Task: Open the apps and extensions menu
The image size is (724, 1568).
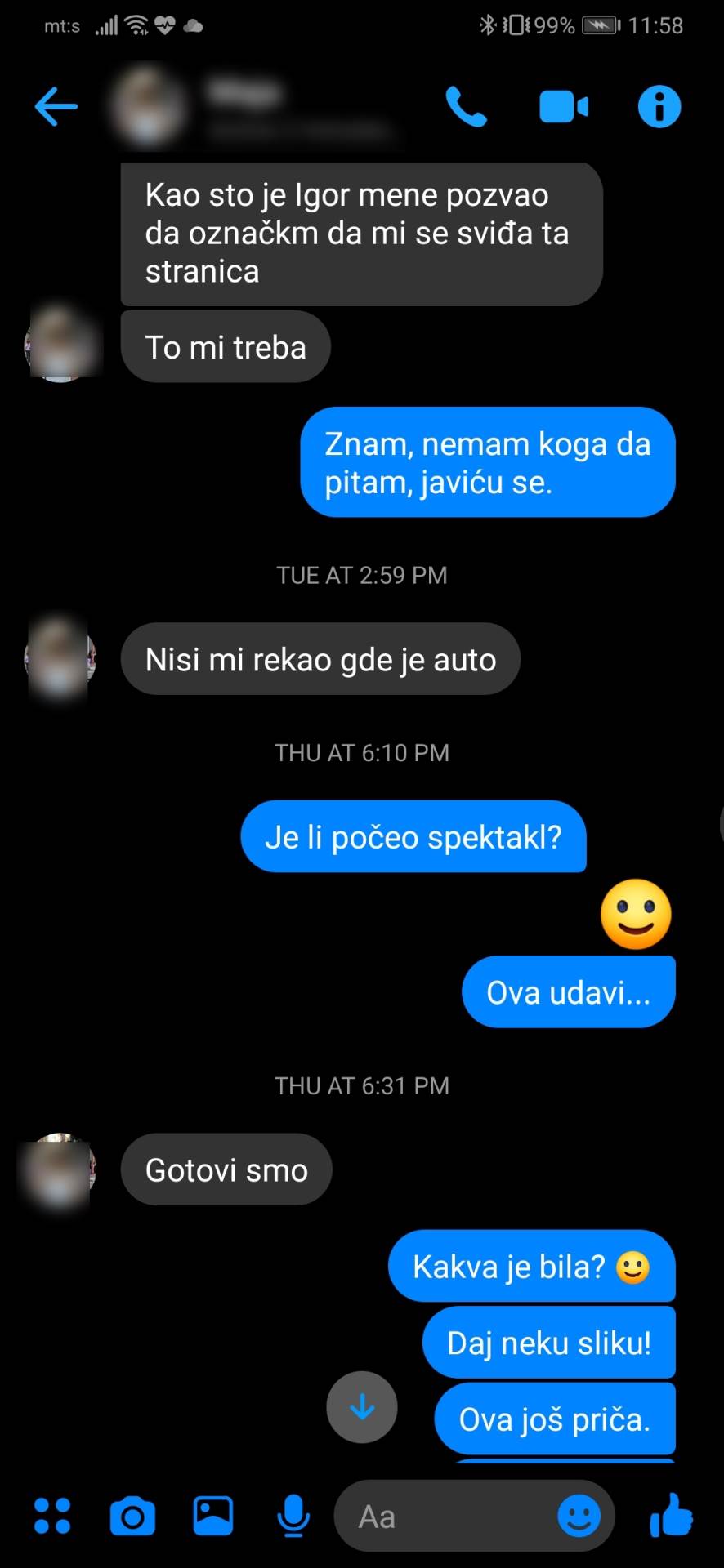Action: coord(52,1516)
